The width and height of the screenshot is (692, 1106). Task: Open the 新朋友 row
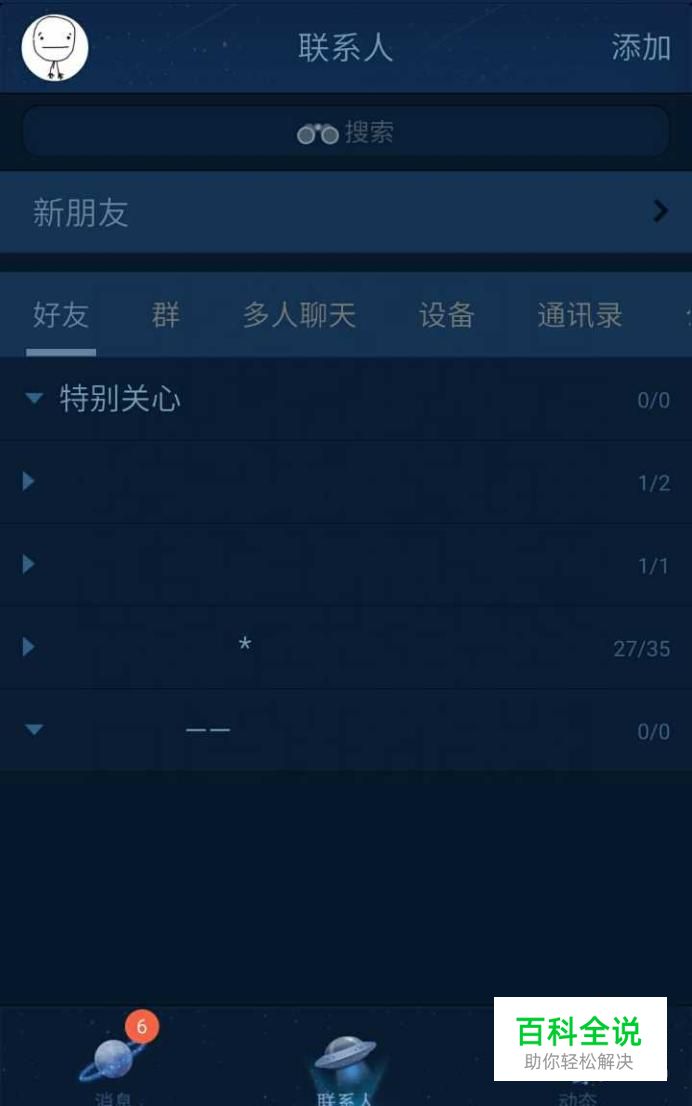click(x=346, y=212)
